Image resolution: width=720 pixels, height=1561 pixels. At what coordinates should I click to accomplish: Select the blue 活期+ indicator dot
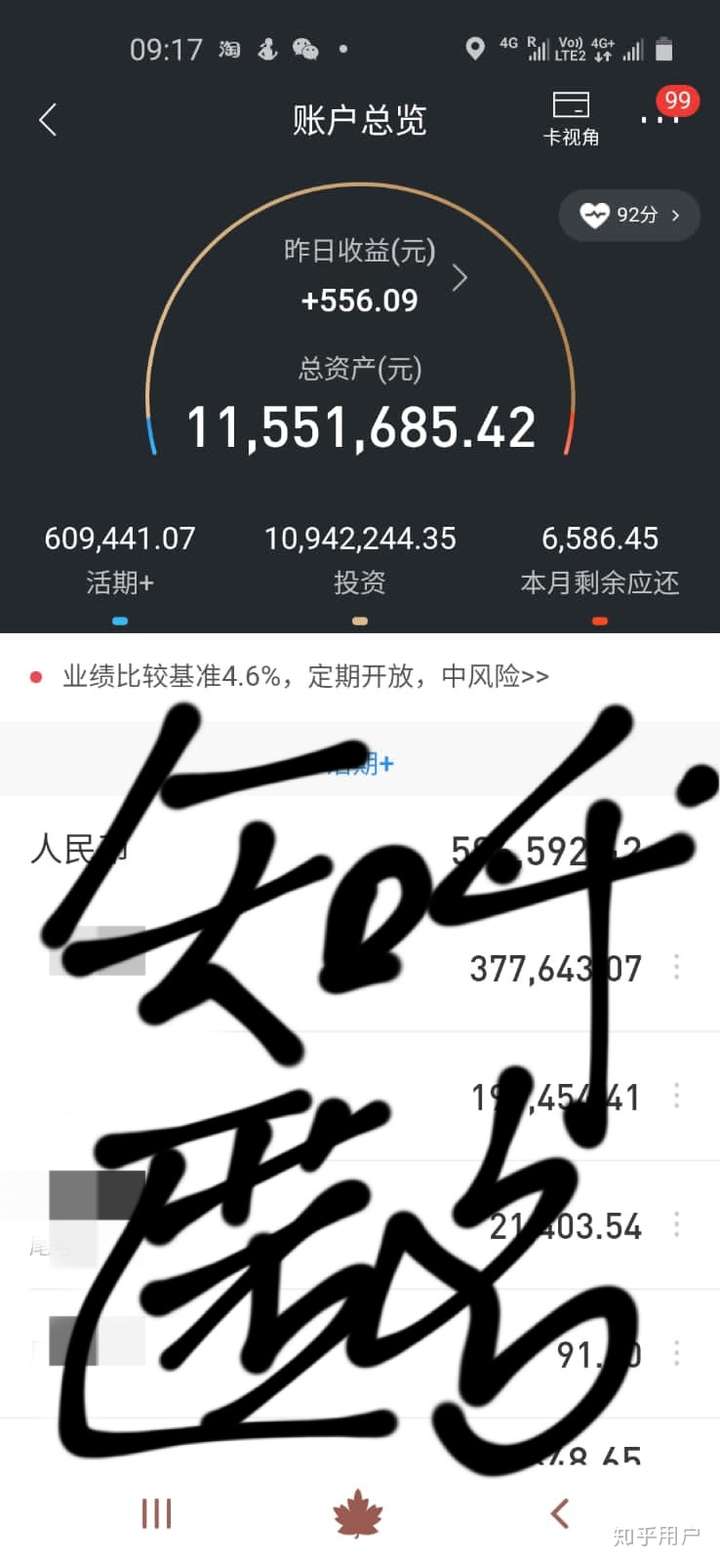pos(119,620)
